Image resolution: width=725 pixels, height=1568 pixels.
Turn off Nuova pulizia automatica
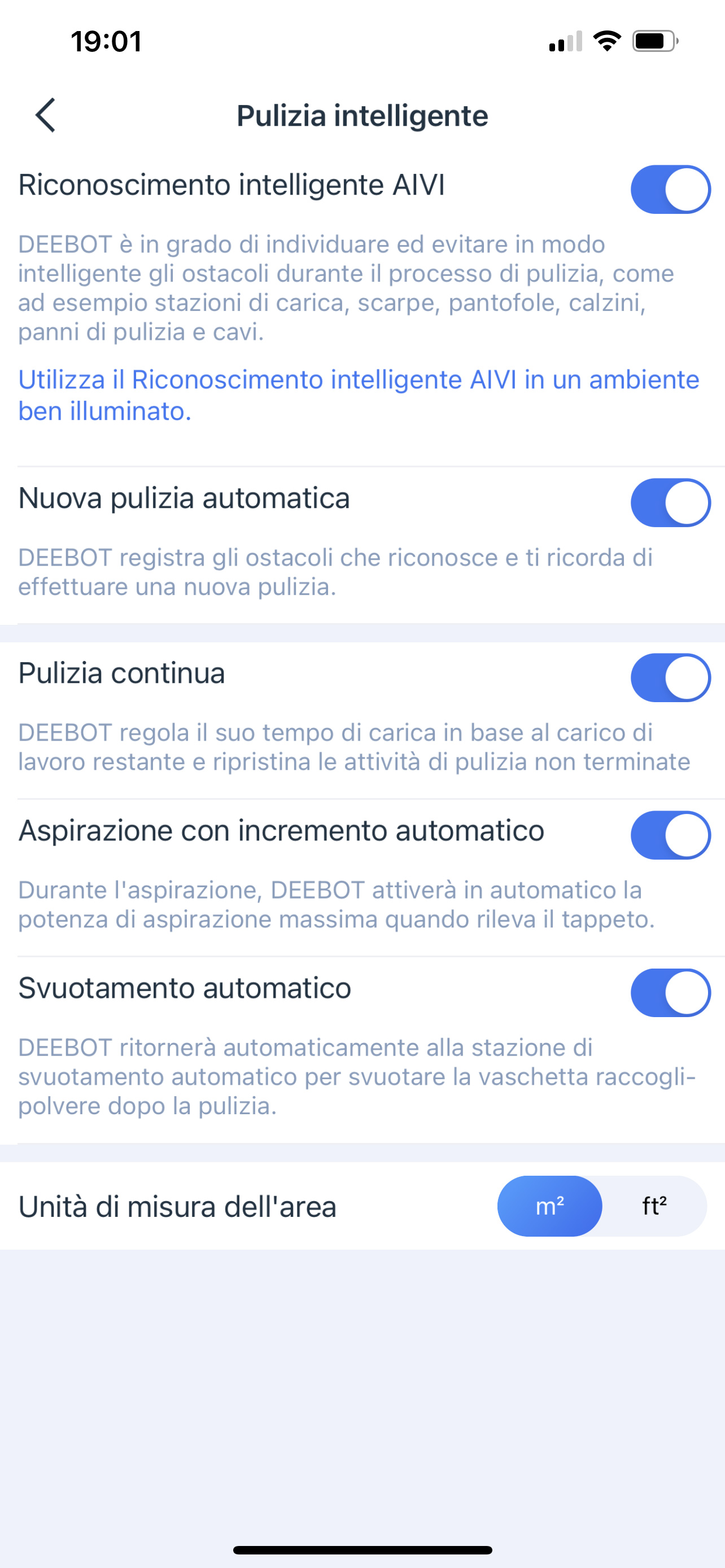[x=670, y=503]
